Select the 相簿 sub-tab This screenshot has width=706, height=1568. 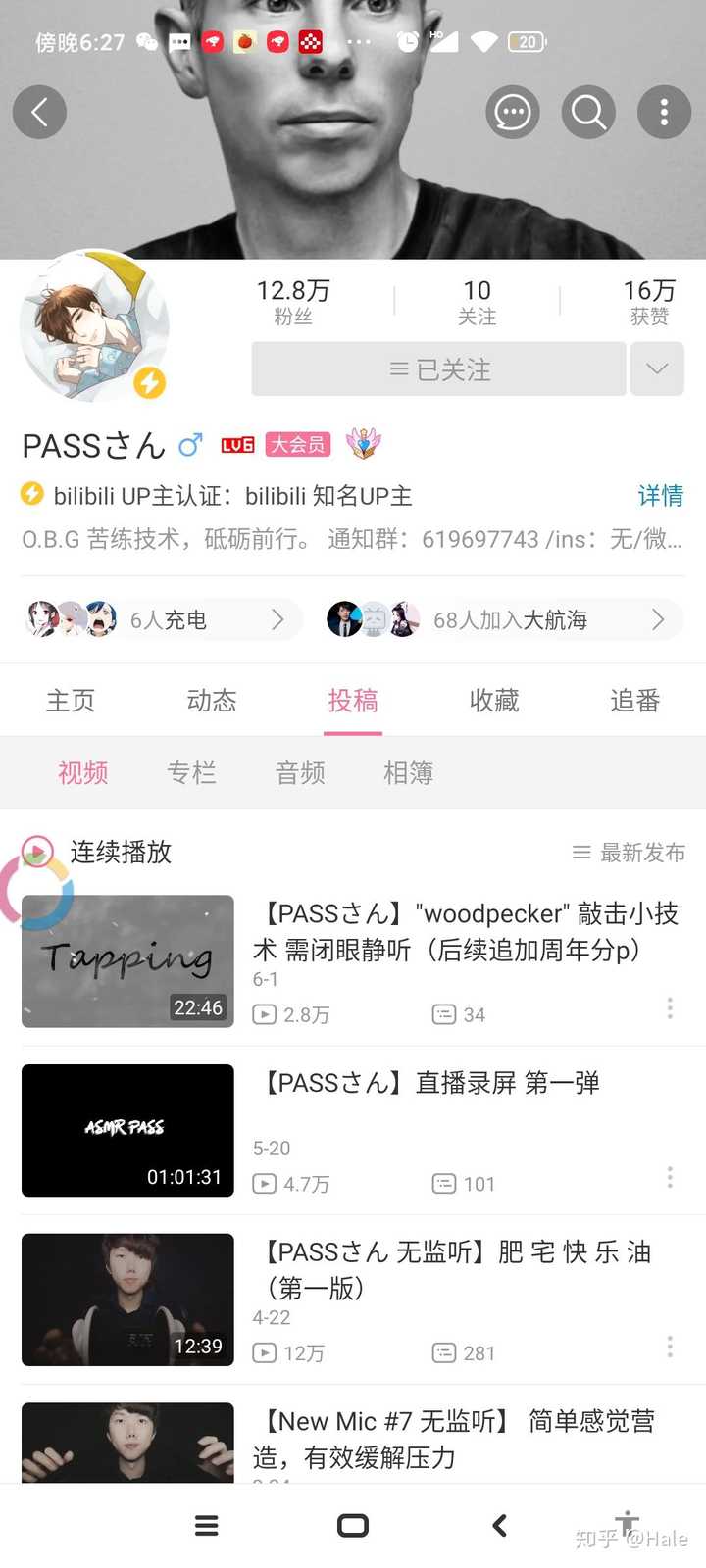408,773
